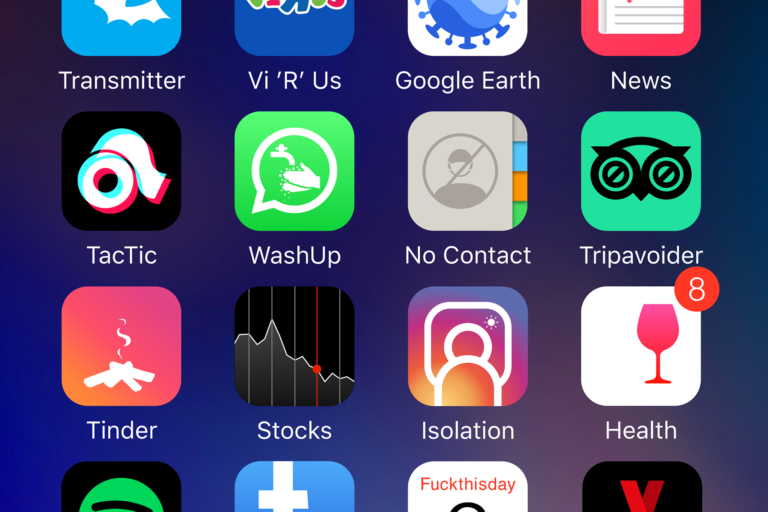
Task: Launch the Isolation app
Action: (x=467, y=346)
